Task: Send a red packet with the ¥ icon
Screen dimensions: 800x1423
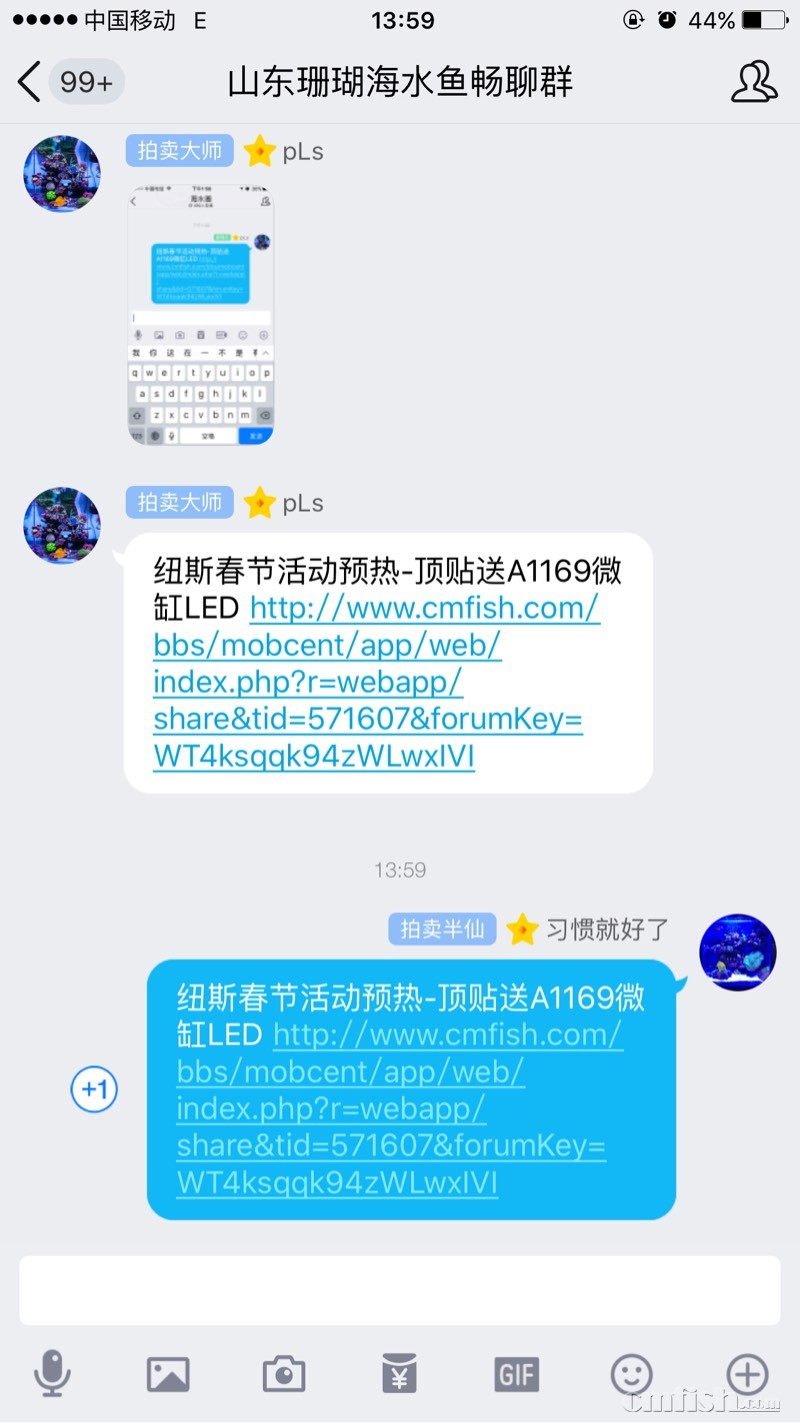Action: 400,1375
